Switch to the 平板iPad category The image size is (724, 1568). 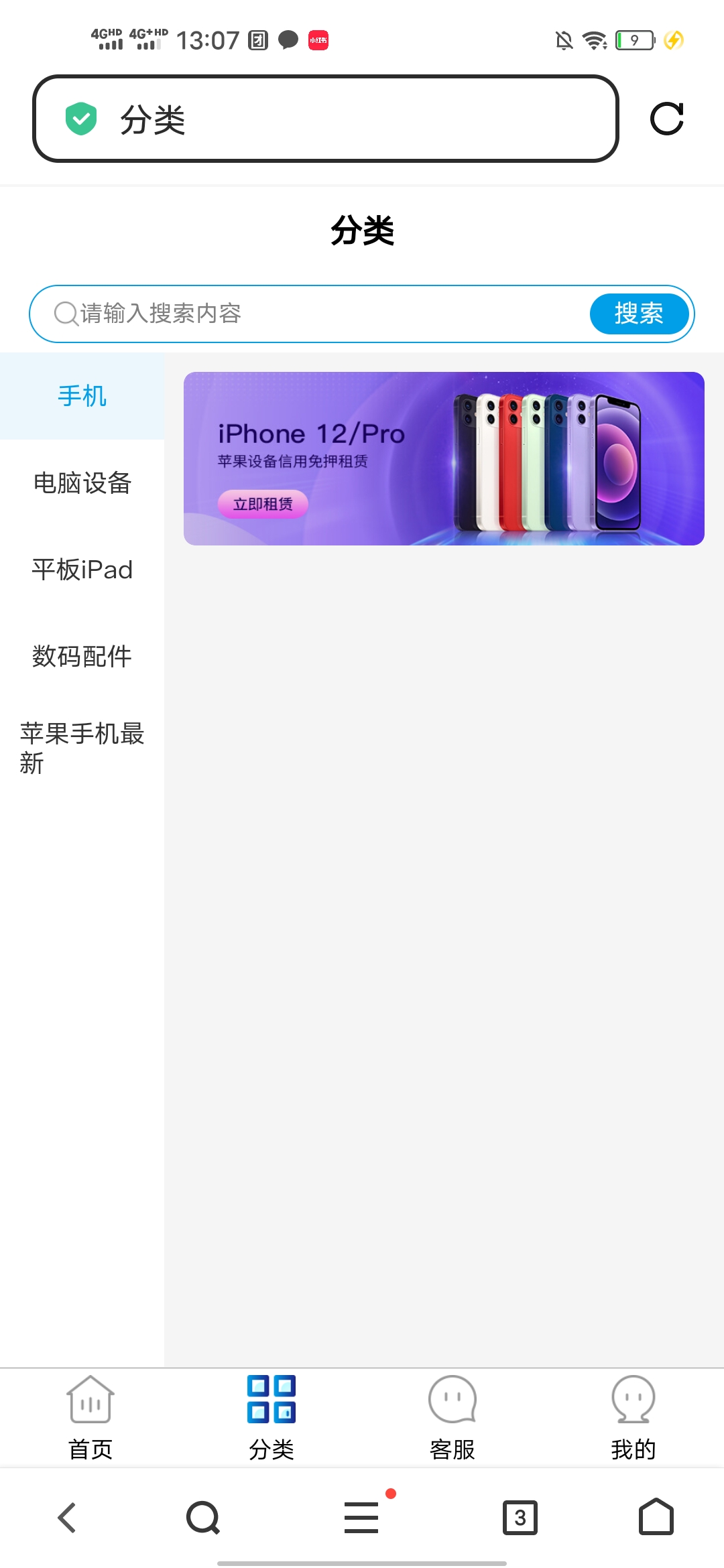tap(82, 570)
